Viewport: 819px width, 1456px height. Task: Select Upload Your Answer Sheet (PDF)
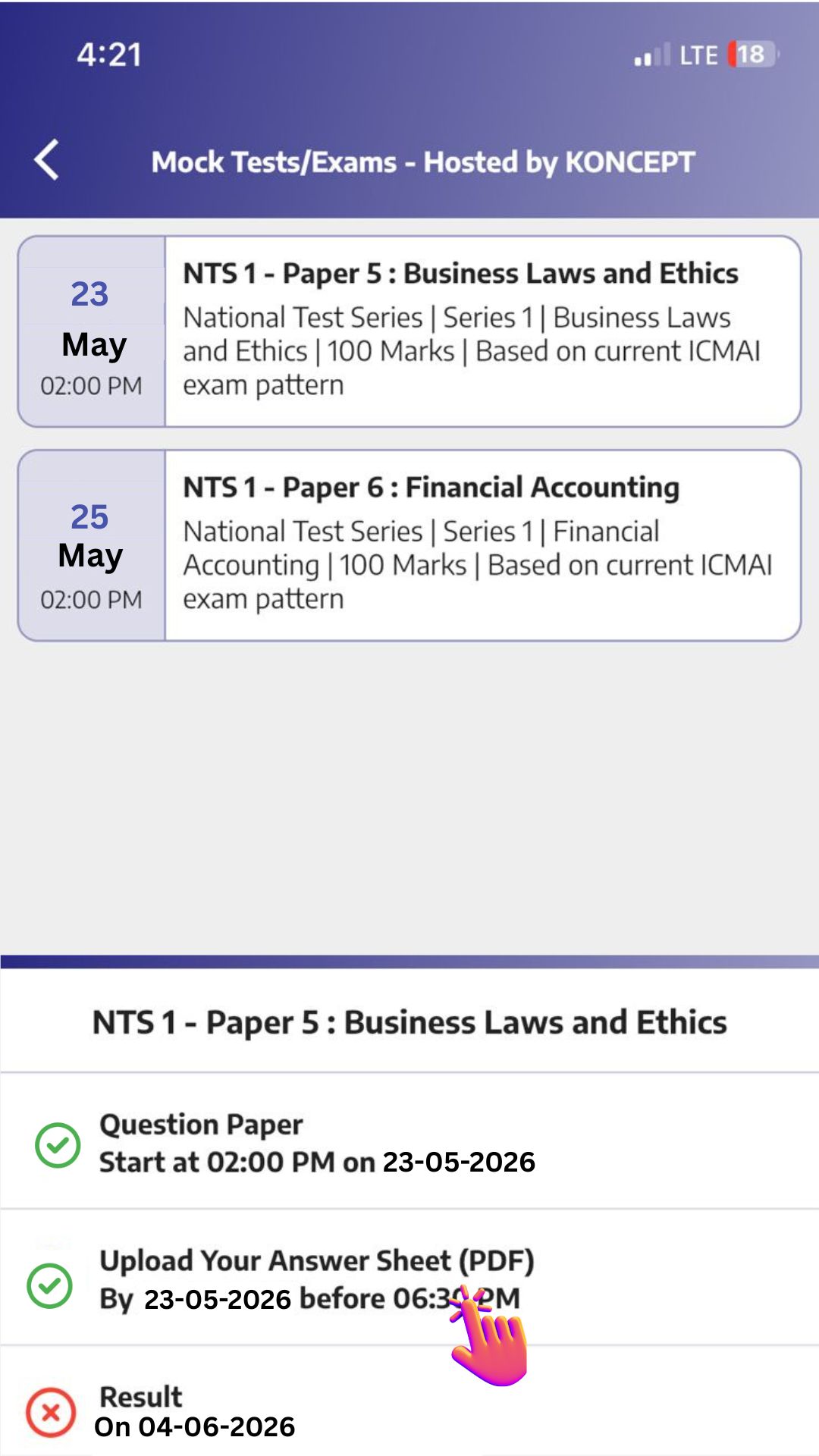[x=317, y=1279]
